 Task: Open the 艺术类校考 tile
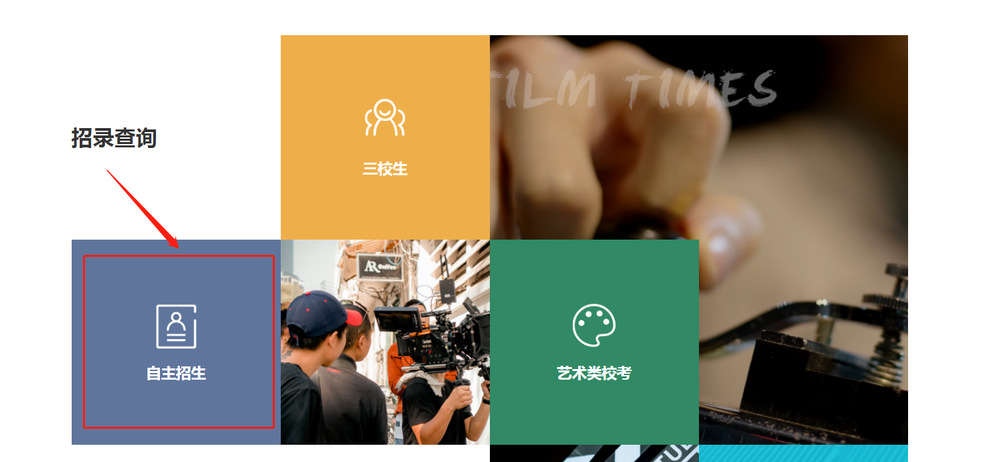(594, 342)
